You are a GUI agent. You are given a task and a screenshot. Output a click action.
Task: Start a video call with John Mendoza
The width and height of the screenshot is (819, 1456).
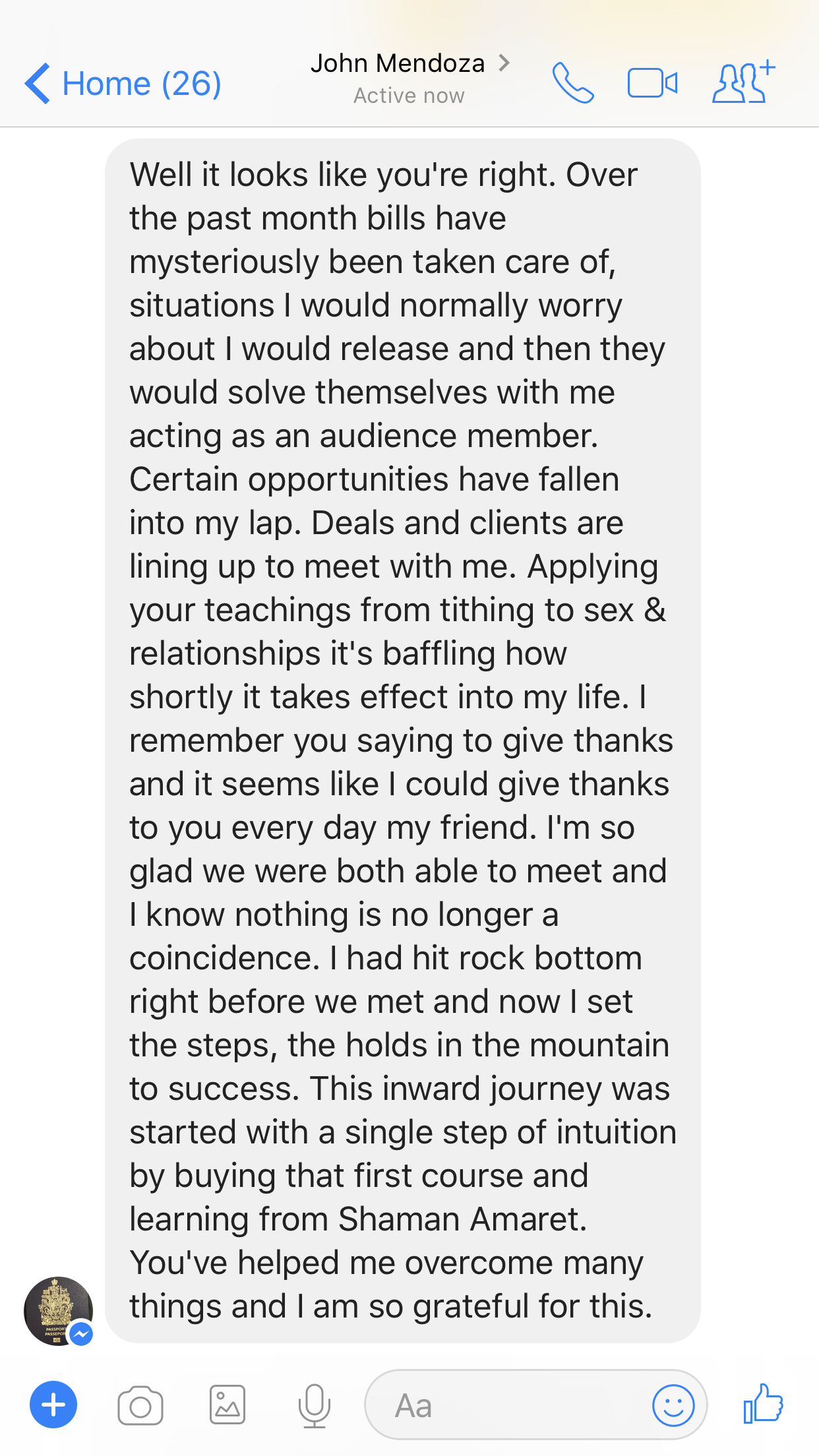click(652, 83)
